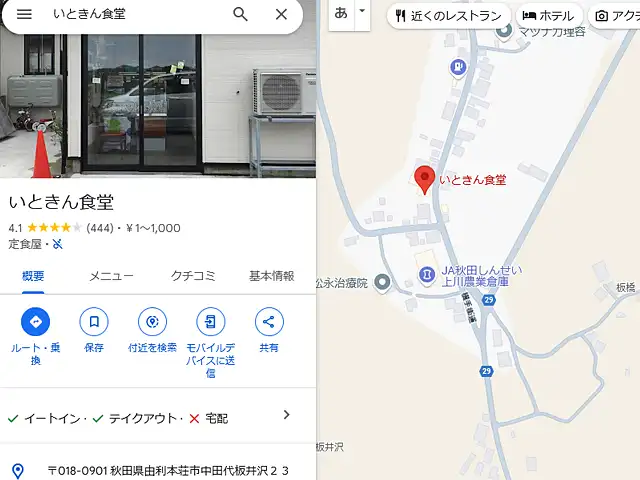The image size is (640, 480).
Task: Open the input method あ dropdown
Action: 362,13
